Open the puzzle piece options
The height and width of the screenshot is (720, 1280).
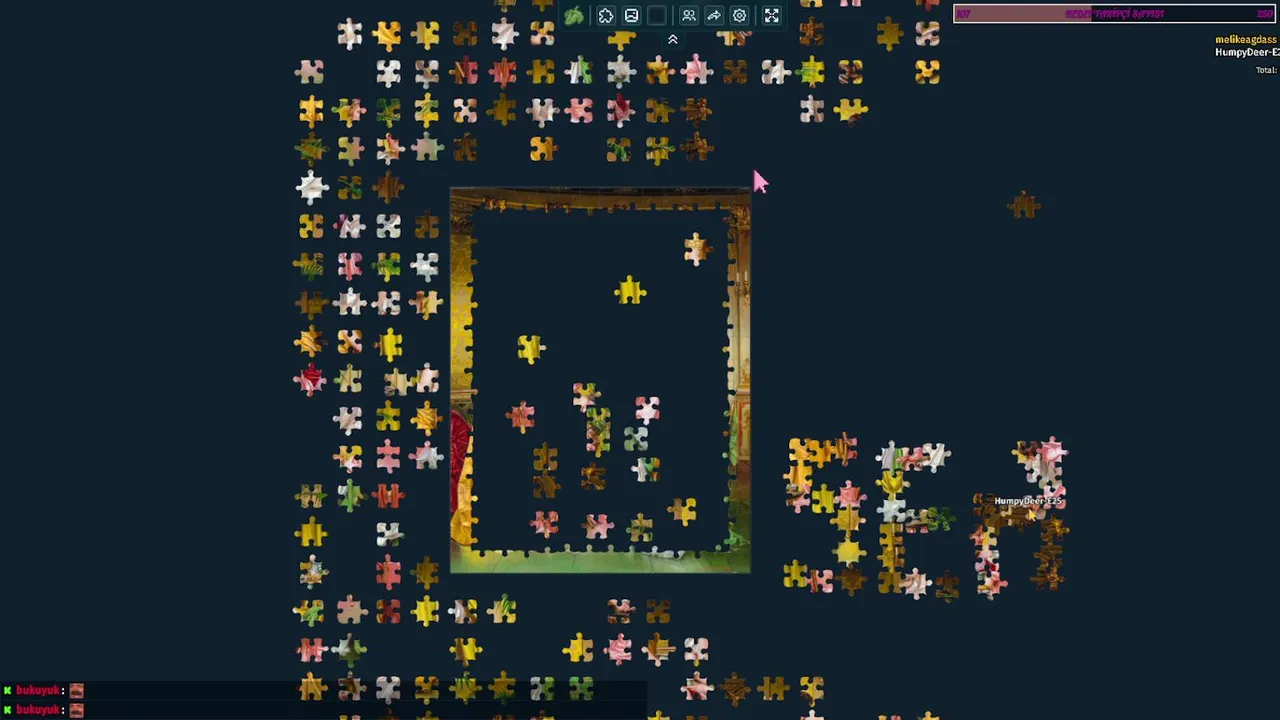pyautogui.click(x=606, y=16)
